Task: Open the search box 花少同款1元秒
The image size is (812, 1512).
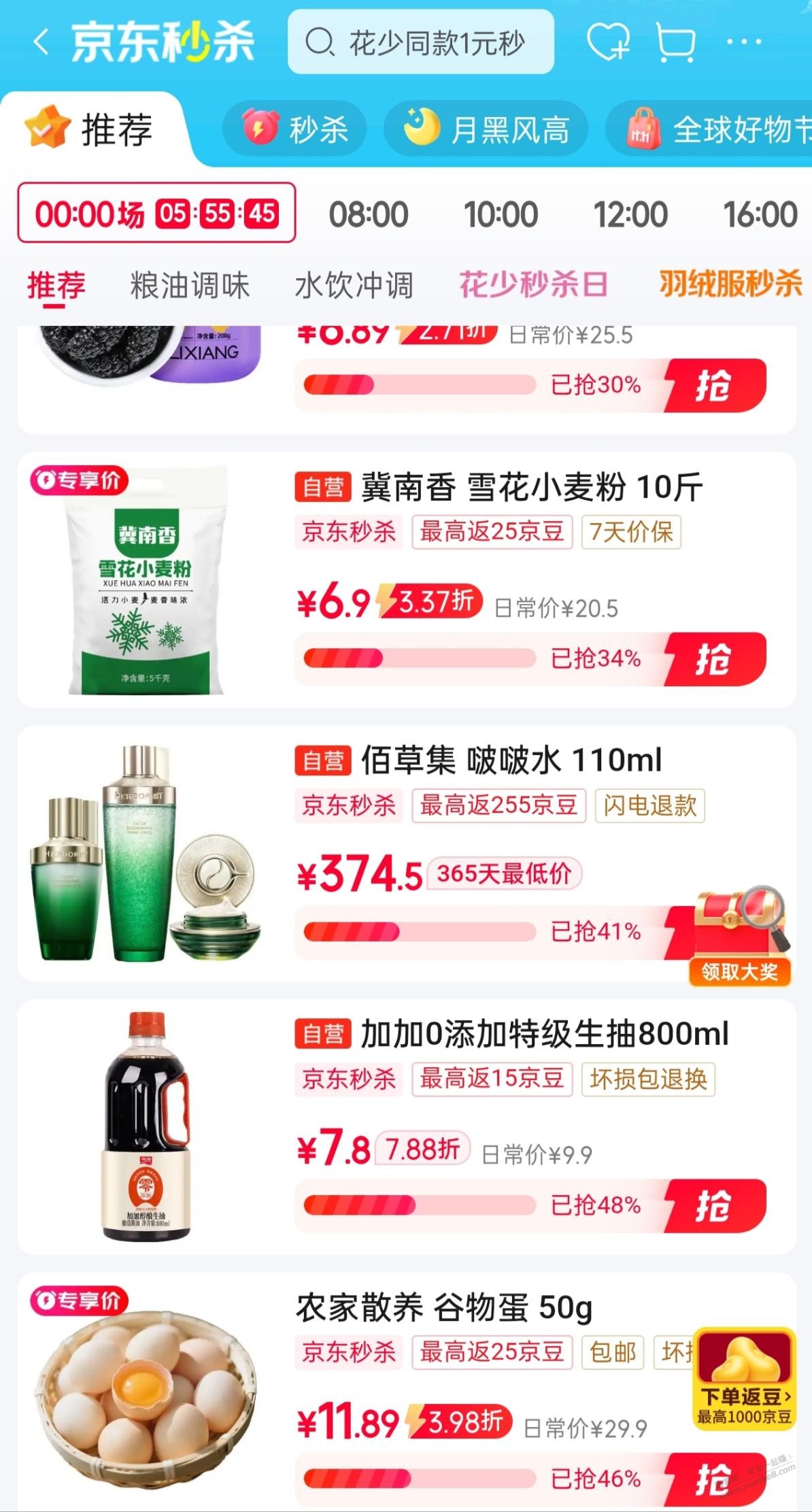Action: [420, 42]
